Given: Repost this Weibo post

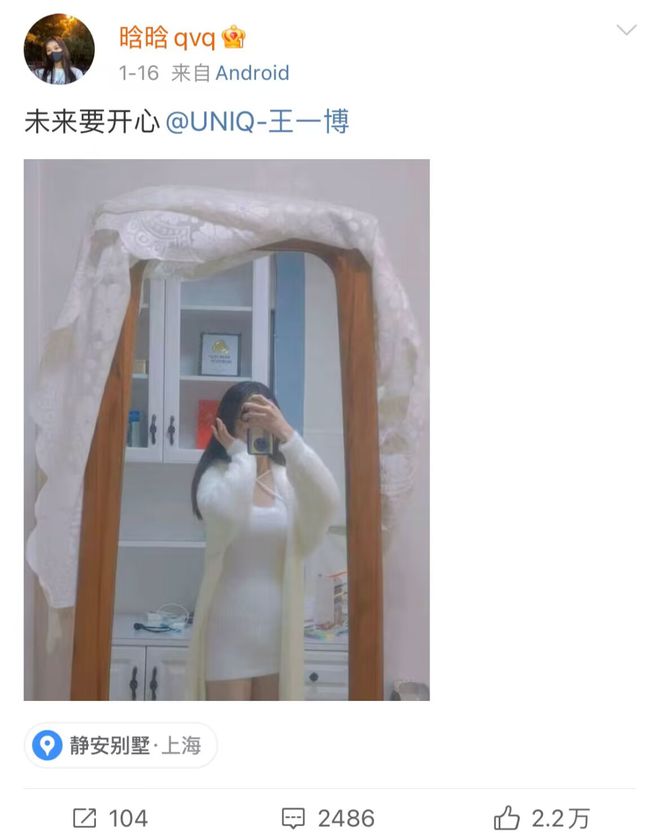Looking at the screenshot, I should (110, 817).
